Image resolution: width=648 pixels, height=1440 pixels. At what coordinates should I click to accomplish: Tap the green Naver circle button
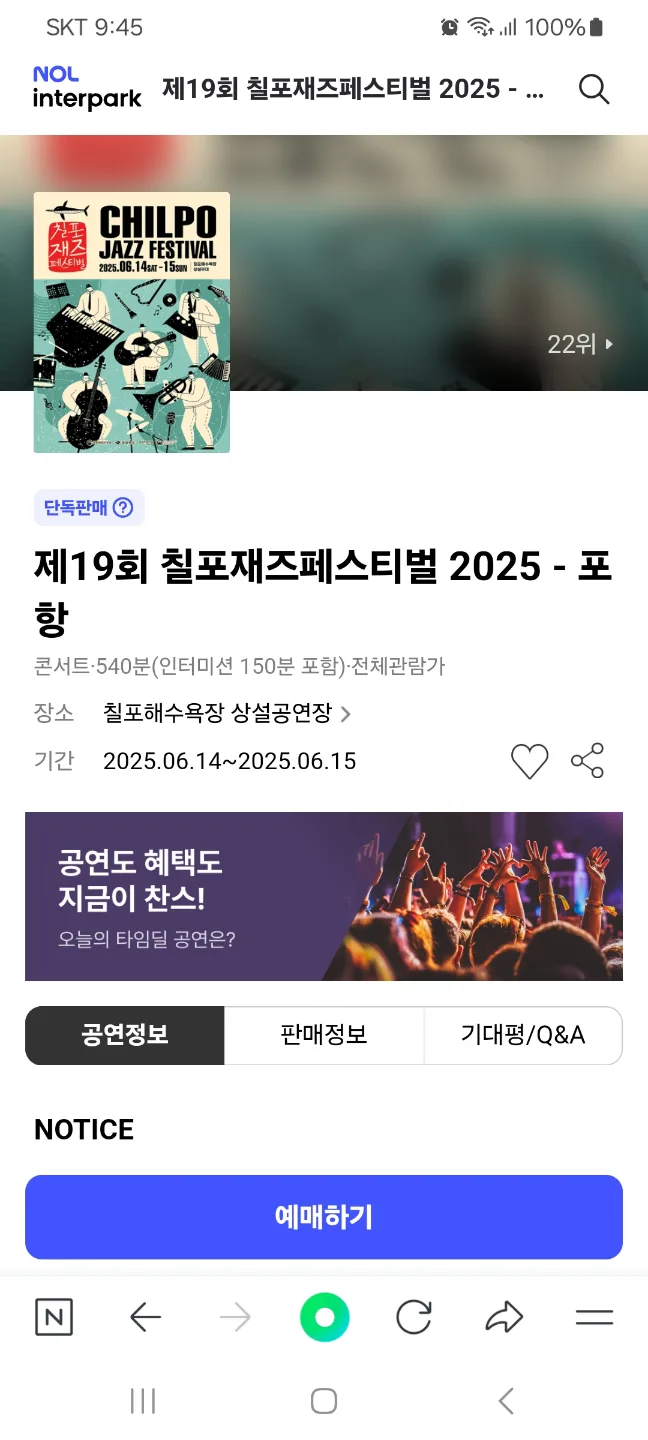point(324,1317)
